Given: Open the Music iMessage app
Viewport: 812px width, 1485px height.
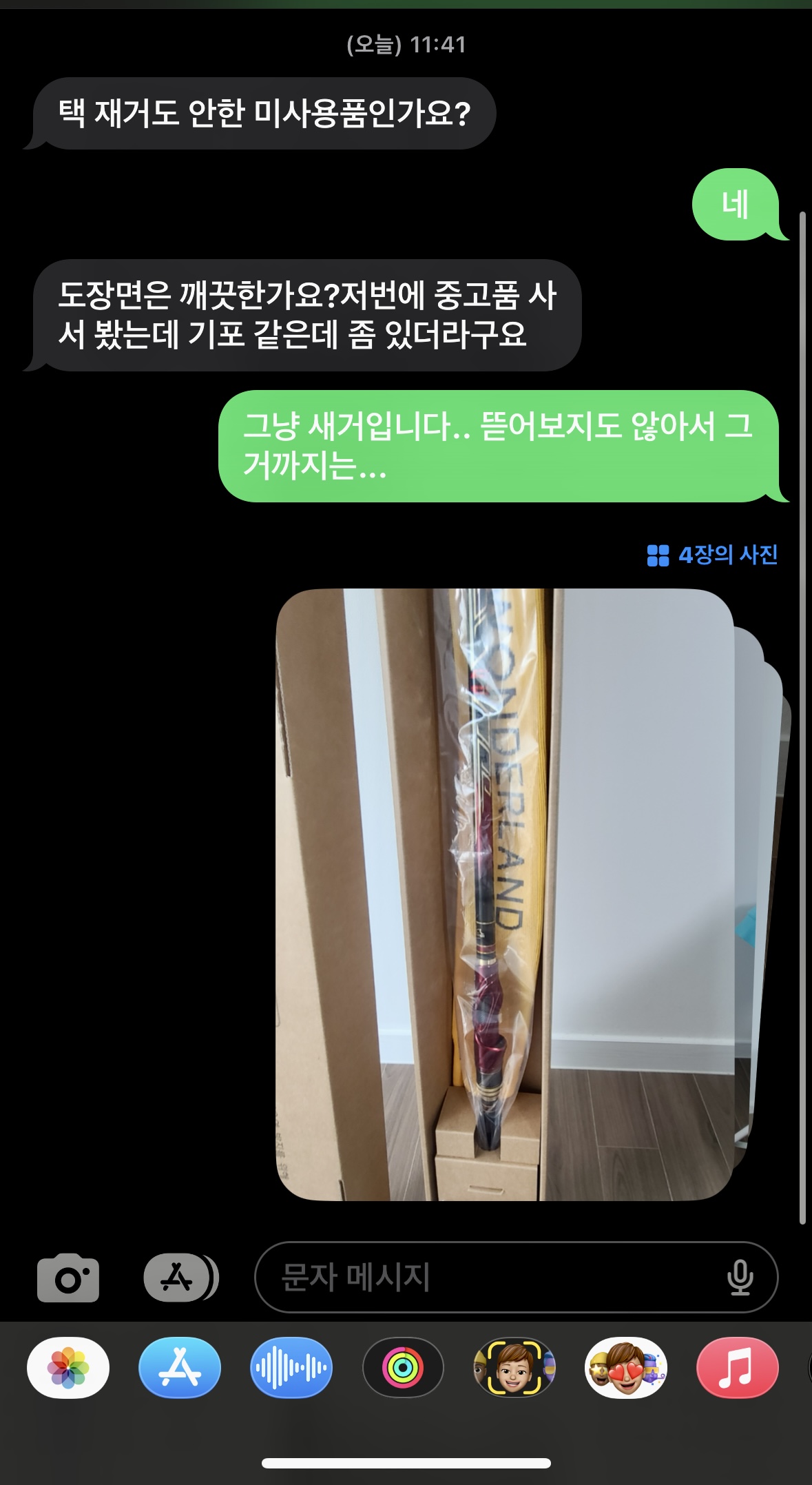Looking at the screenshot, I should pyautogui.click(x=737, y=1368).
